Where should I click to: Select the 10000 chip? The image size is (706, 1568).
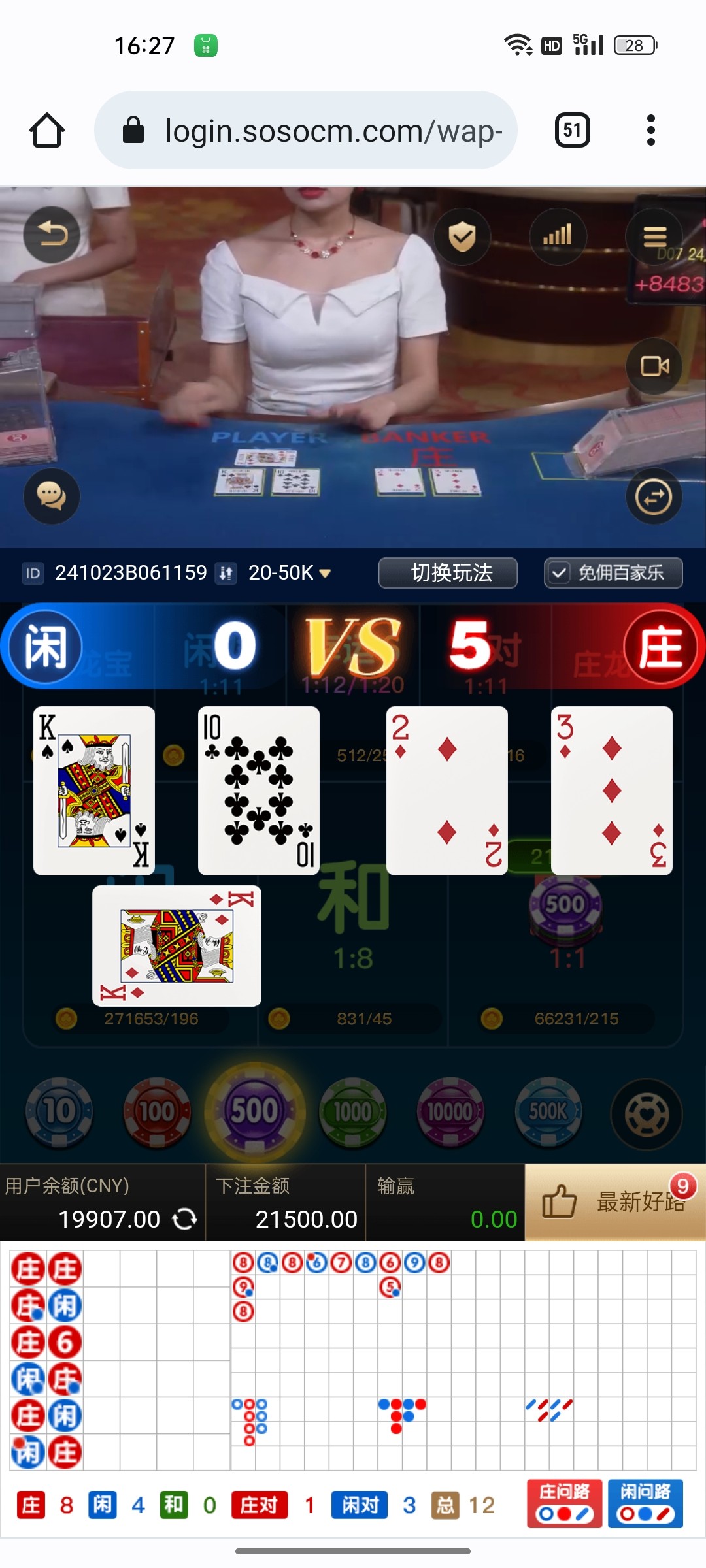coord(450,1112)
